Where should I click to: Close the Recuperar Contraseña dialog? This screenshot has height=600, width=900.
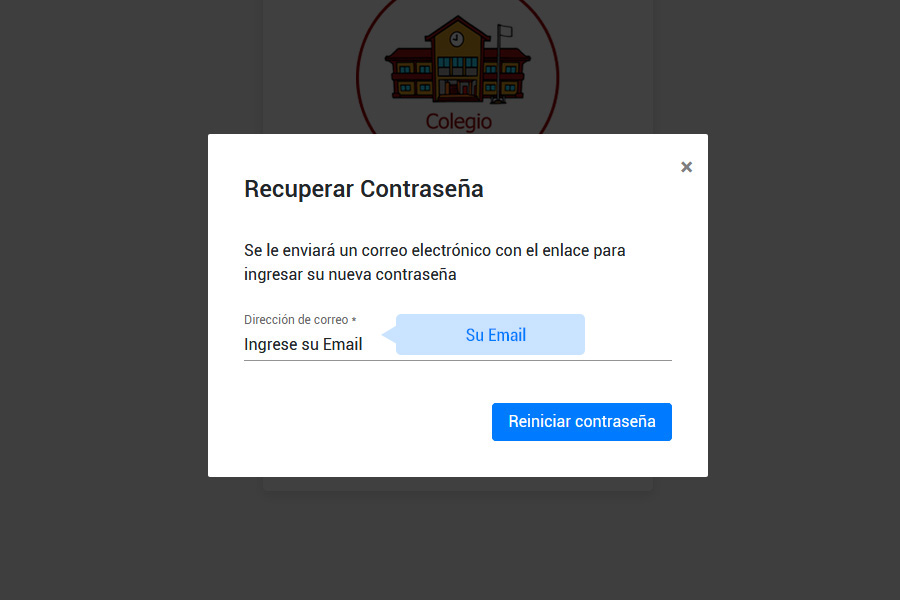686,167
